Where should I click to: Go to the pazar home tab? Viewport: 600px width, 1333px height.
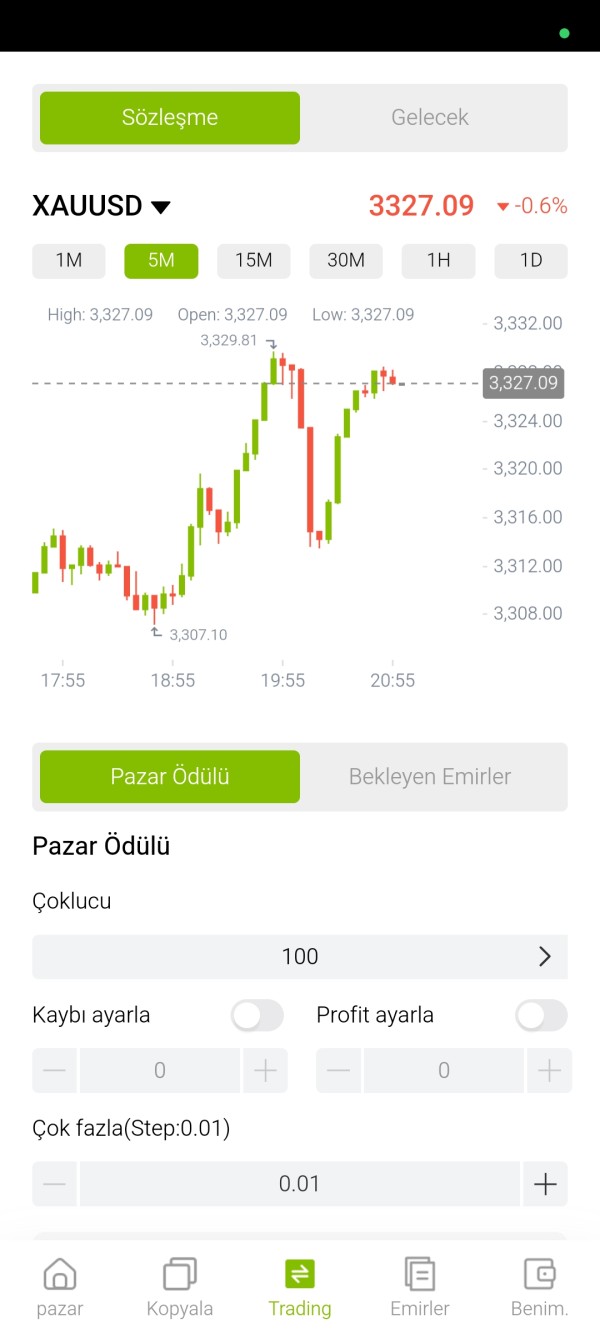(60, 1287)
